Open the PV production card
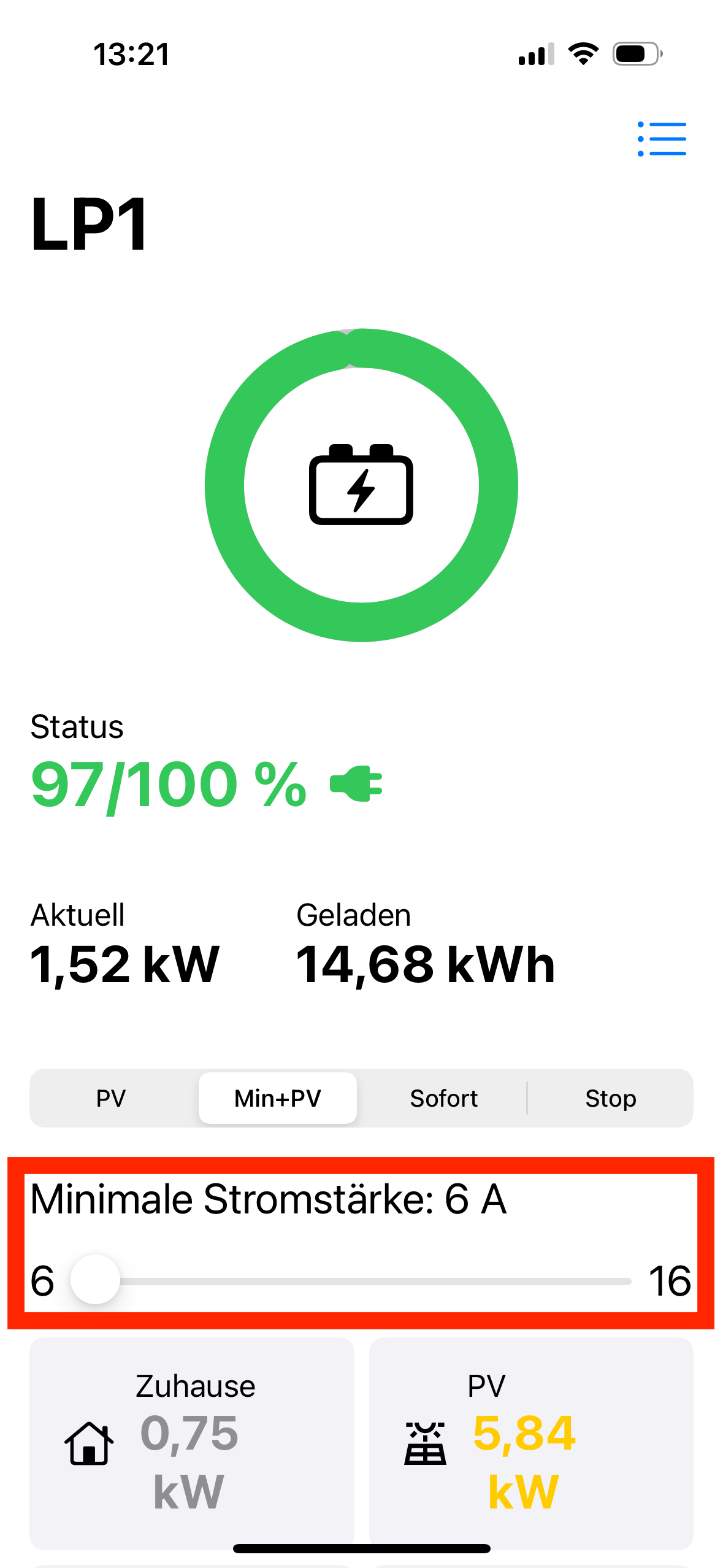Viewport: 723px width, 1568px height. tap(531, 1443)
